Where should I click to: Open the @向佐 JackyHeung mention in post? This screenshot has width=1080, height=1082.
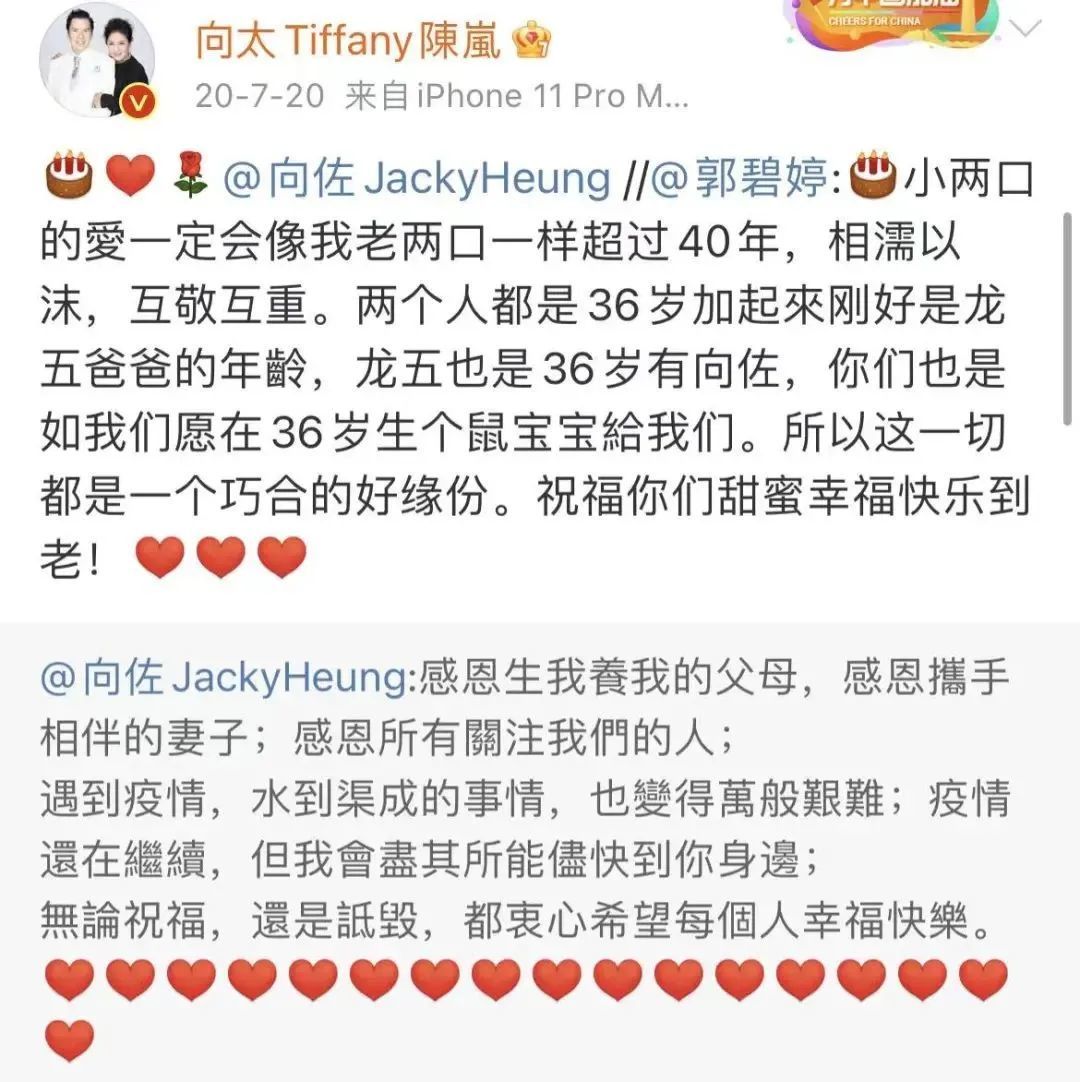[416, 181]
